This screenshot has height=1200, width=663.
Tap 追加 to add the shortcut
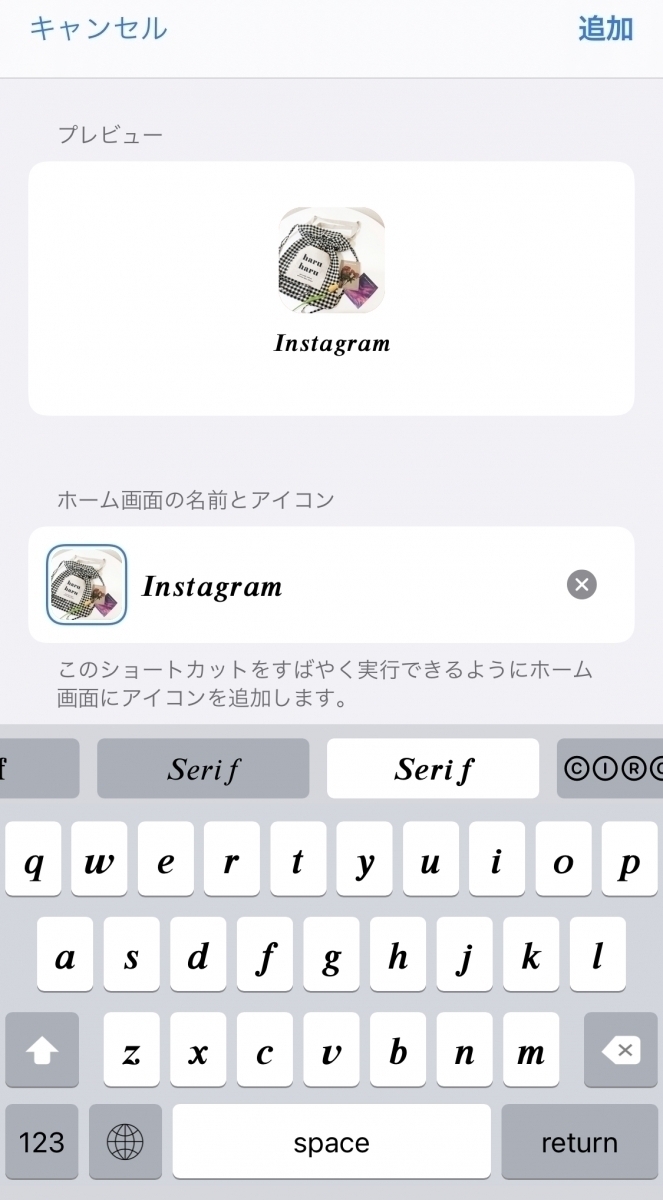click(x=605, y=29)
